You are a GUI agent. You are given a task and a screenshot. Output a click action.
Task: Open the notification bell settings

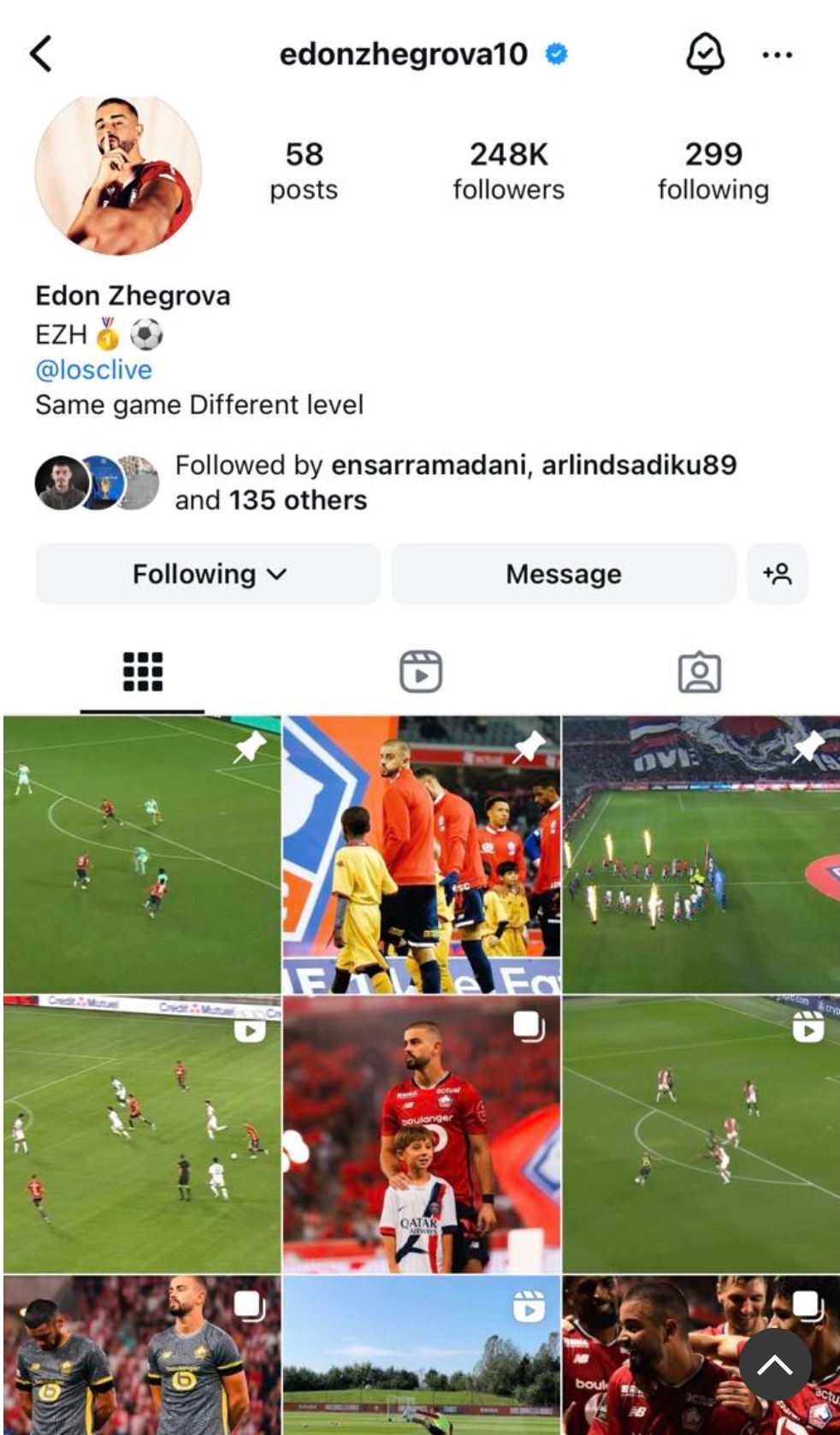pos(705,54)
